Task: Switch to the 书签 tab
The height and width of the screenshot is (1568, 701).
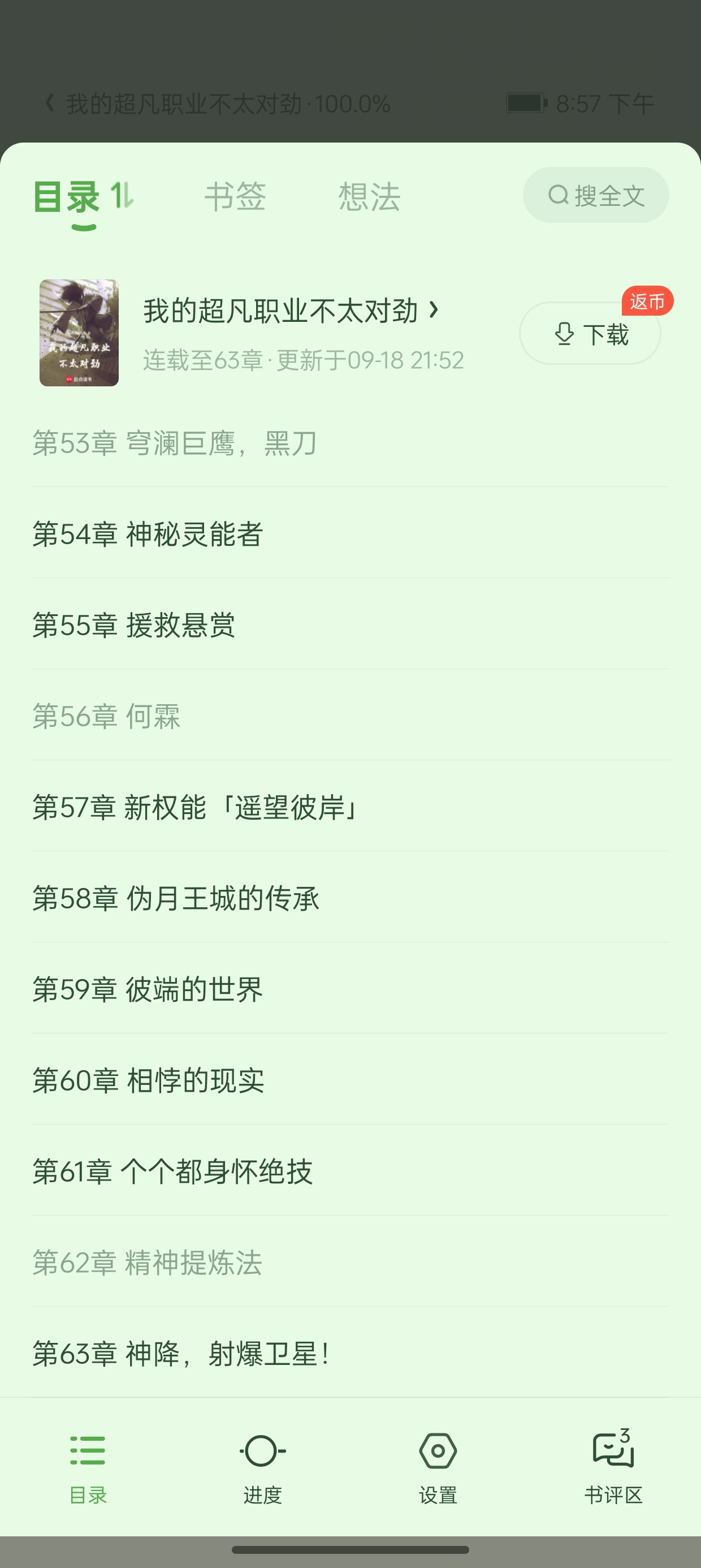Action: [235, 197]
